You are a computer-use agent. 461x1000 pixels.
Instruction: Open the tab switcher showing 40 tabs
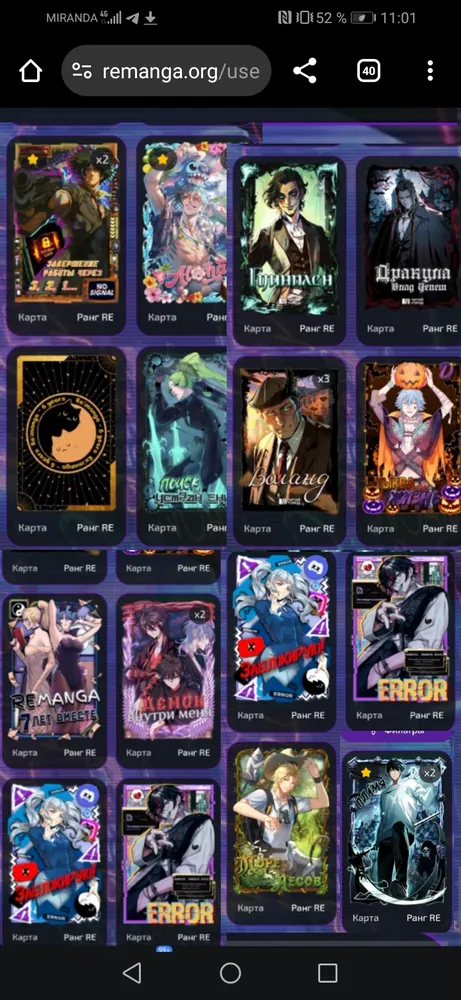[369, 71]
